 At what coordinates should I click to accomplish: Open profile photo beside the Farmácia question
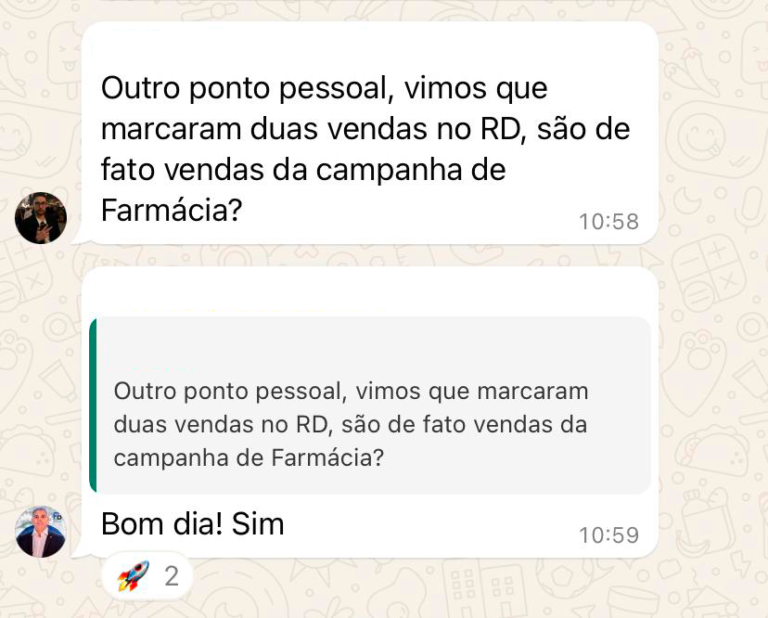click(41, 217)
